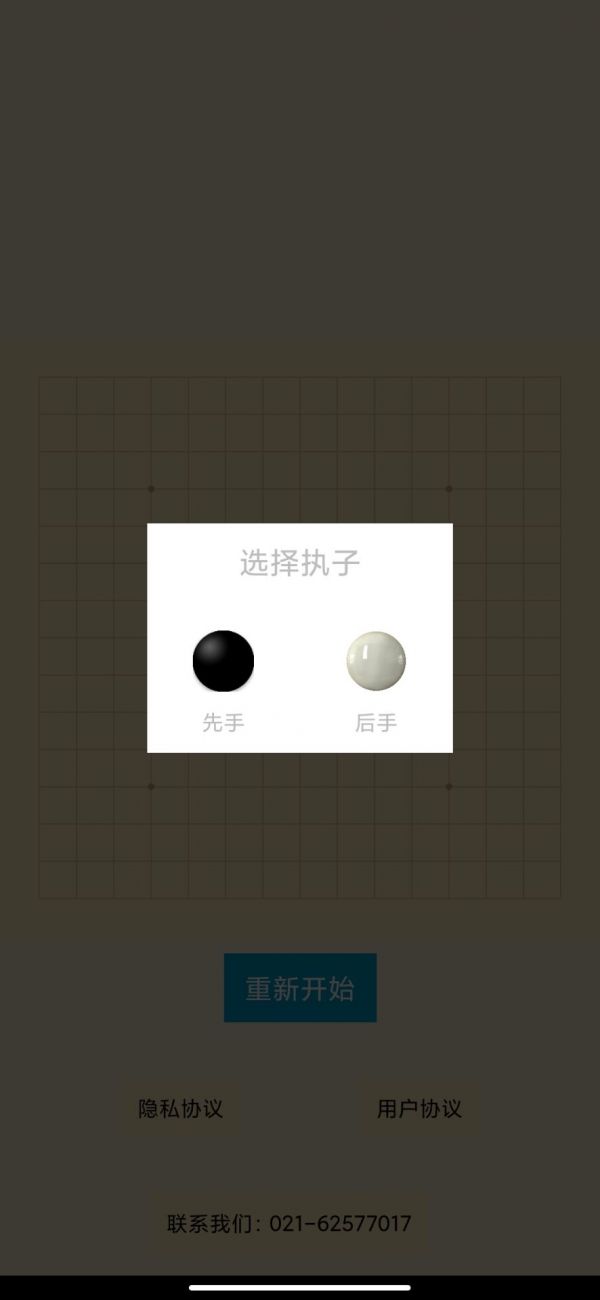Tap the 重新开始 restart button
Image resolution: width=600 pixels, height=1300 pixels.
pyautogui.click(x=300, y=988)
